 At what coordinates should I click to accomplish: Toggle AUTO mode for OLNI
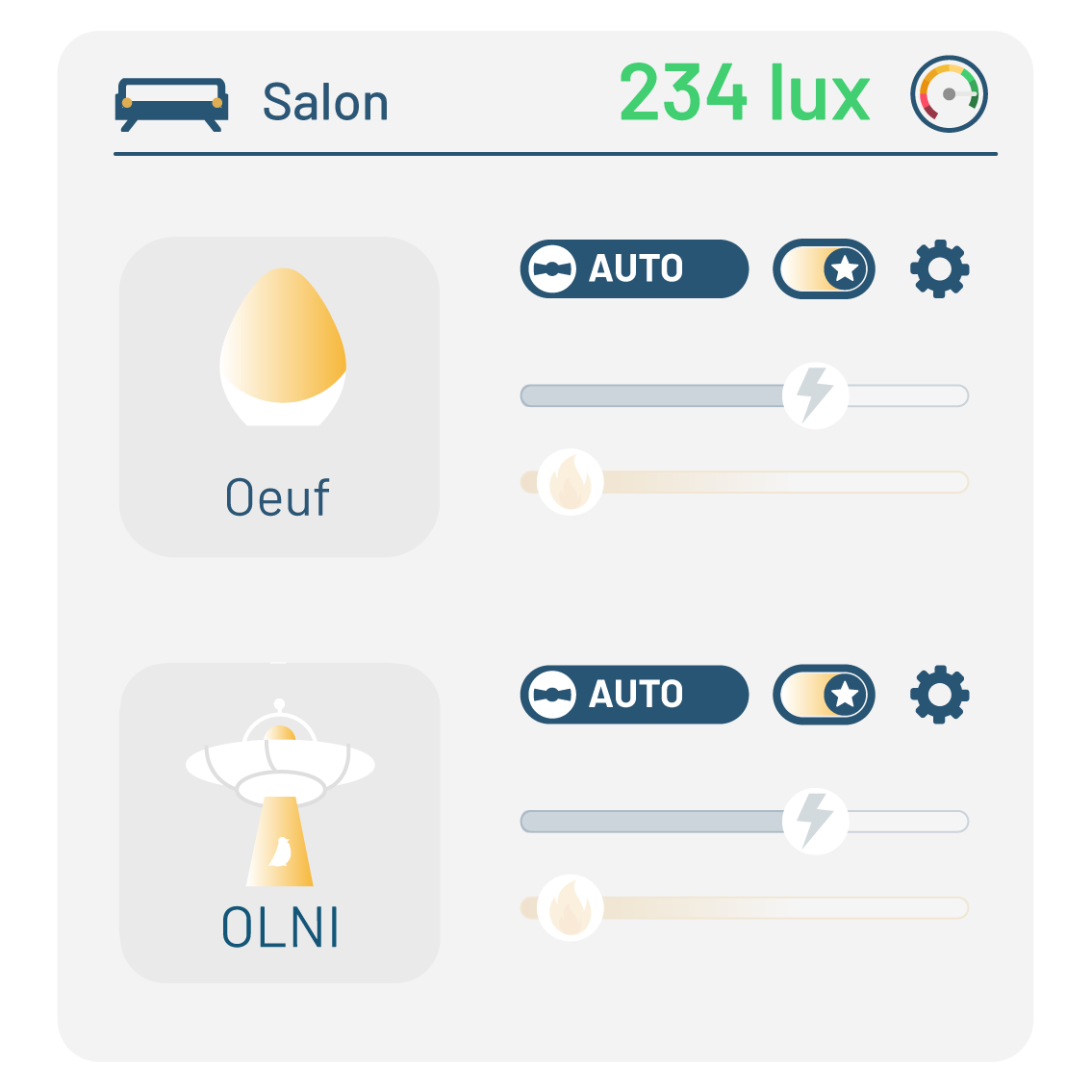(634, 694)
